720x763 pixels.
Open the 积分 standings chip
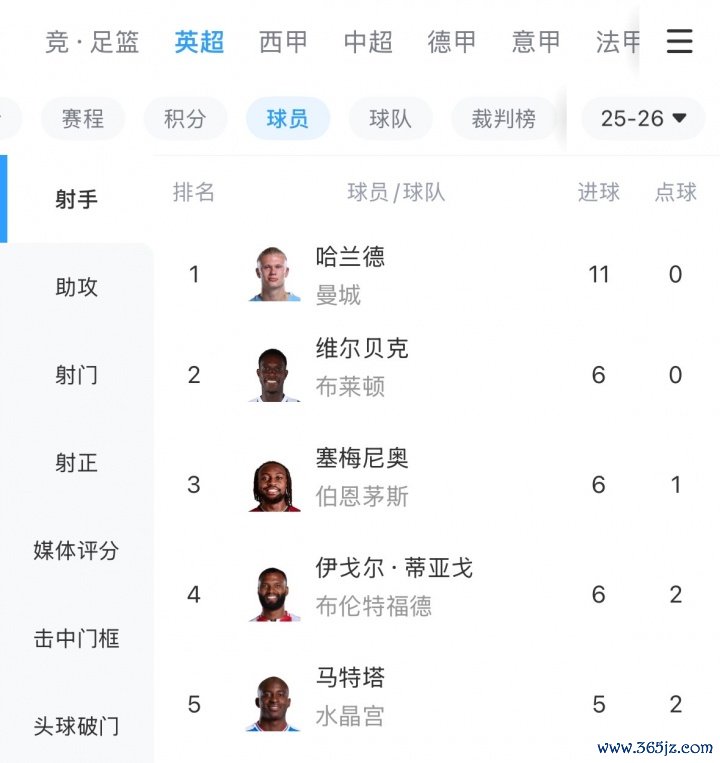point(185,118)
